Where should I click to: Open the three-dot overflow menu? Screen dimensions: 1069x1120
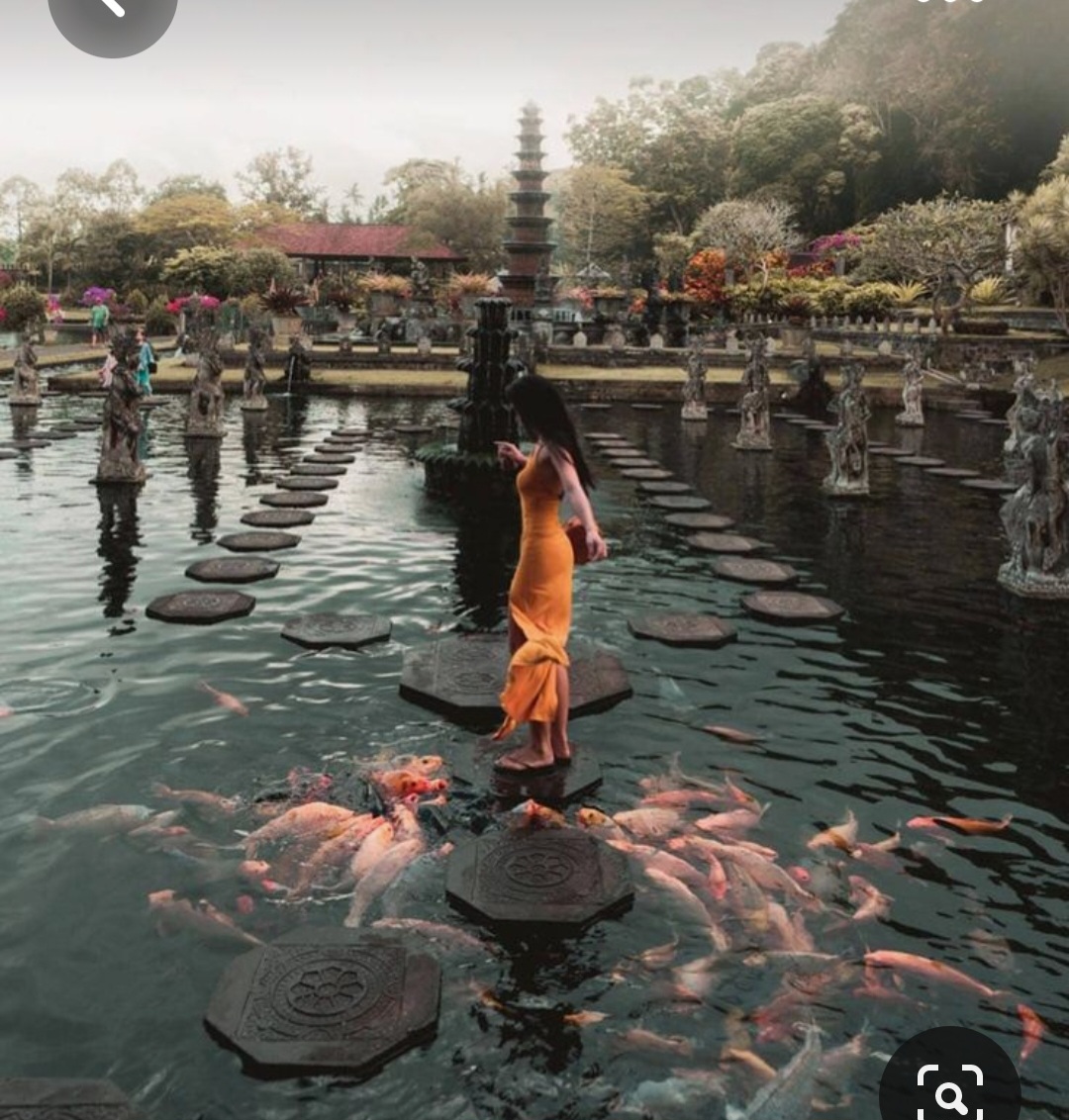click(x=949, y=2)
